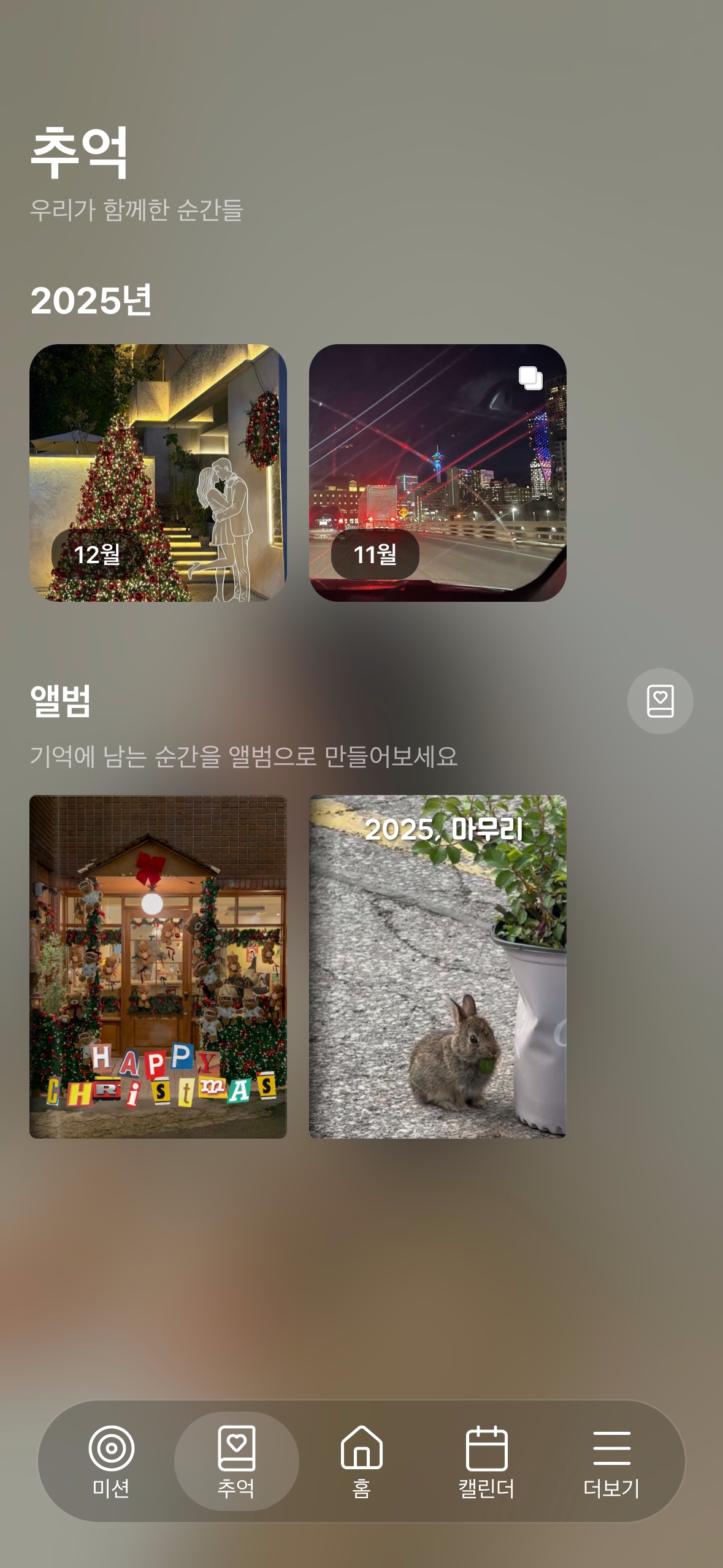Switch to the 미션 tab
This screenshot has height=1568, width=723.
point(111,1461)
